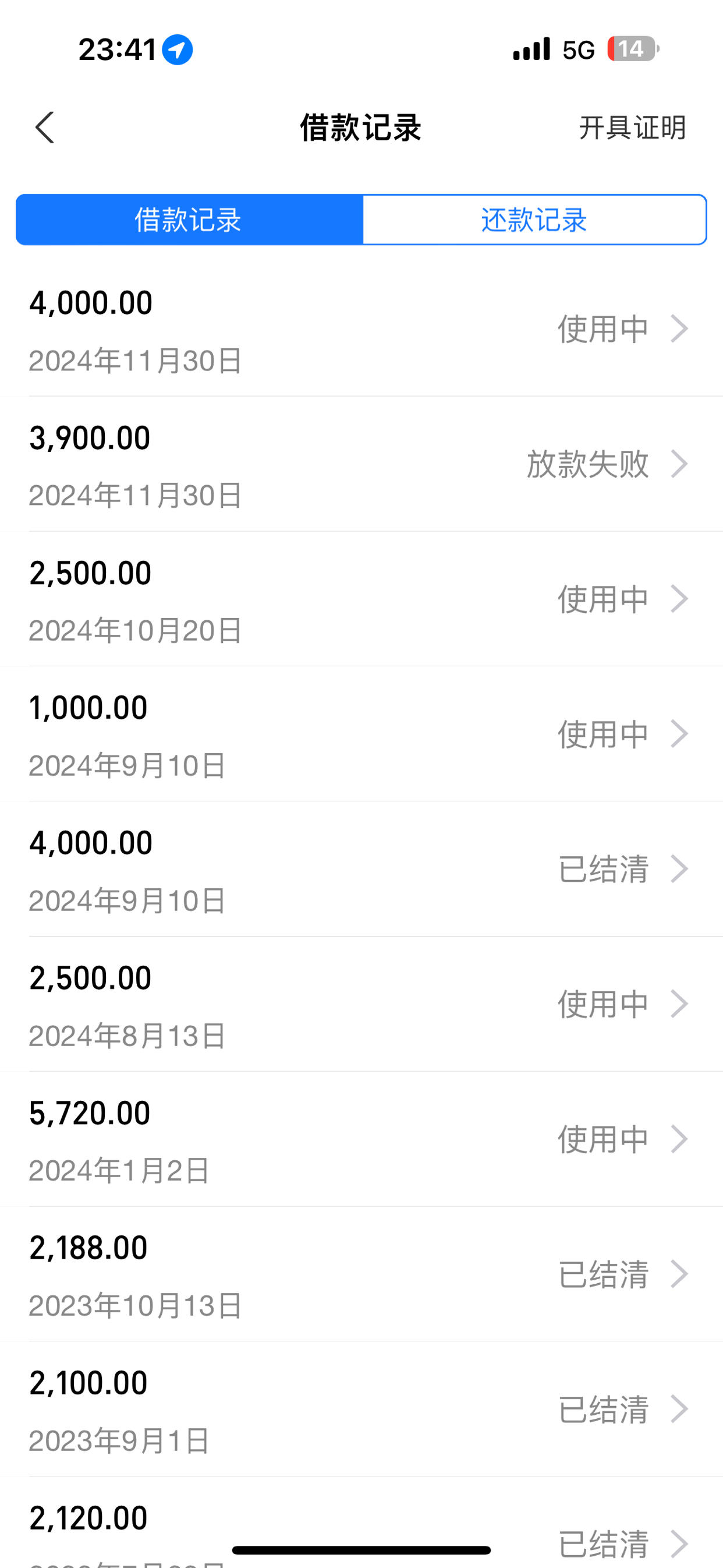Open the 4,000.00 loan dated 2024年11月30日
Image resolution: width=723 pixels, height=1568 pixels.
click(361, 329)
